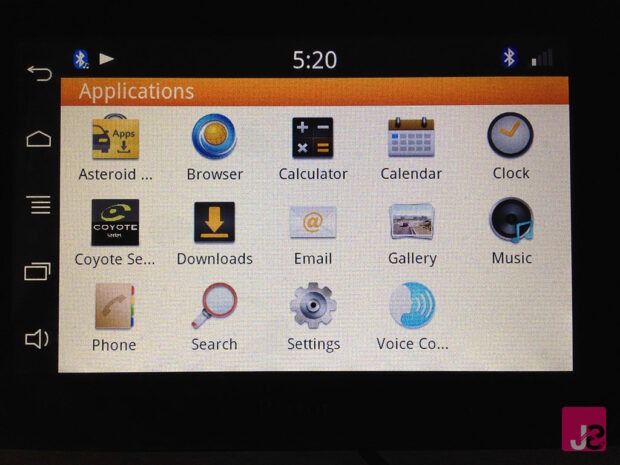This screenshot has height=465, width=620.
Task: Launch the Browser app
Action: pos(214,138)
